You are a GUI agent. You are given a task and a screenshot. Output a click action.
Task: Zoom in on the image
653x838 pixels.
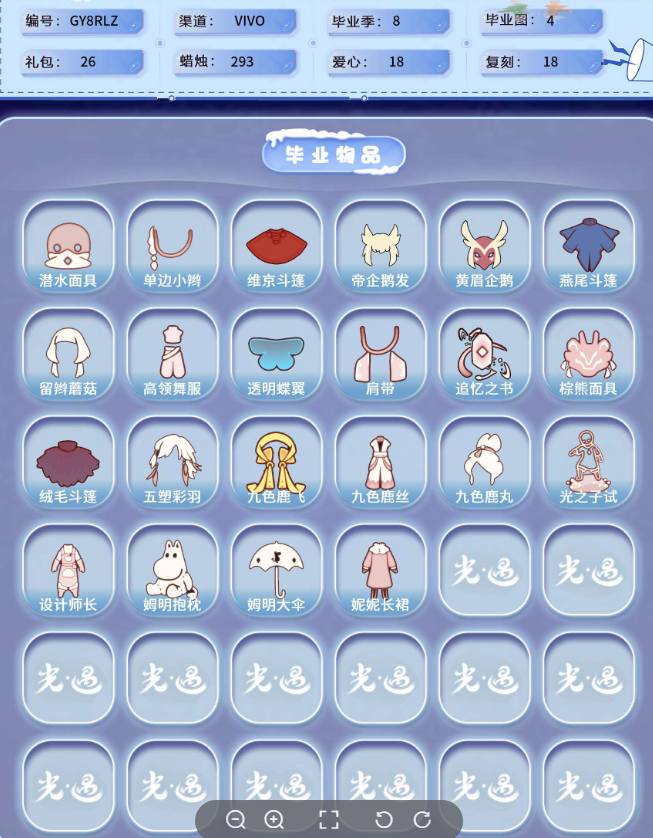click(274, 820)
